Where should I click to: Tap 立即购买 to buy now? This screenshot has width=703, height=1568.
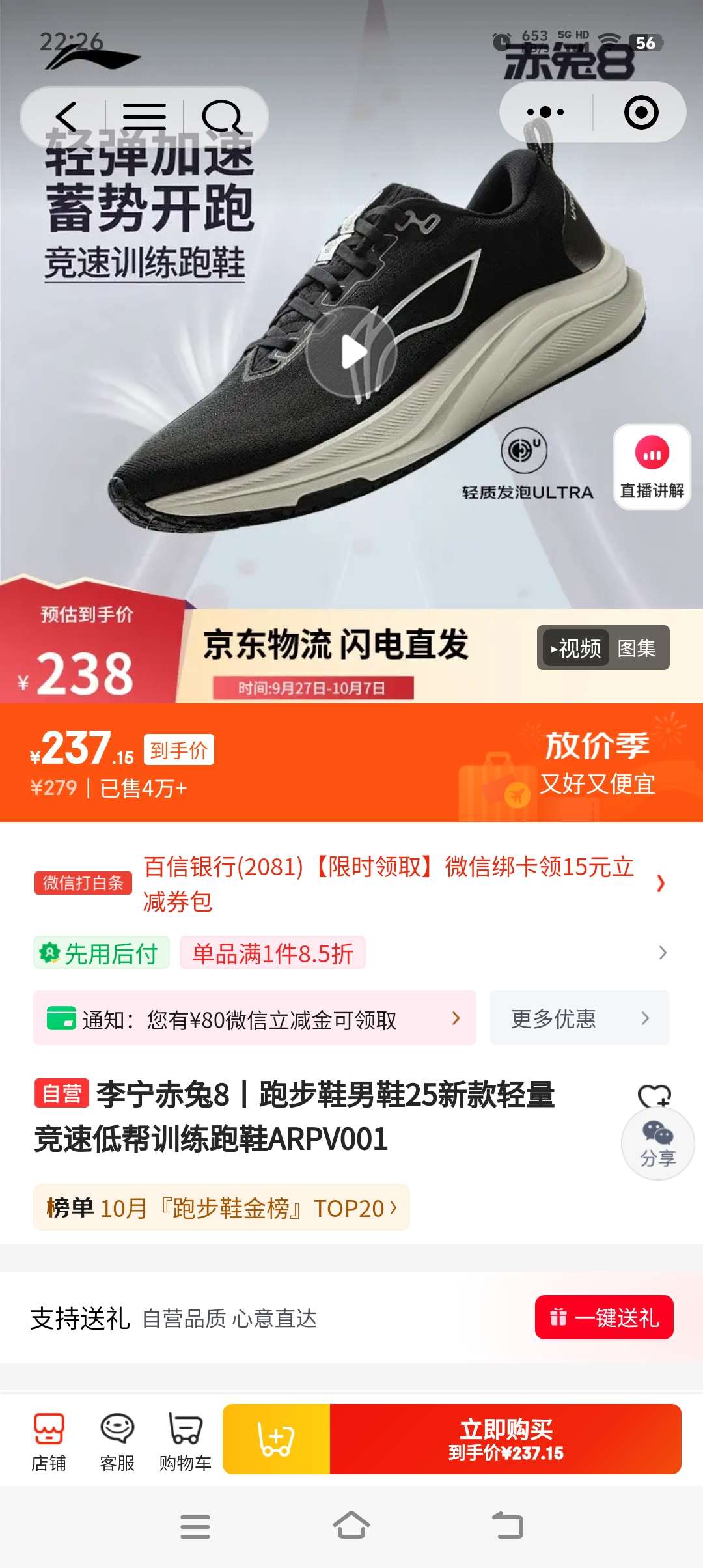click(x=506, y=1439)
